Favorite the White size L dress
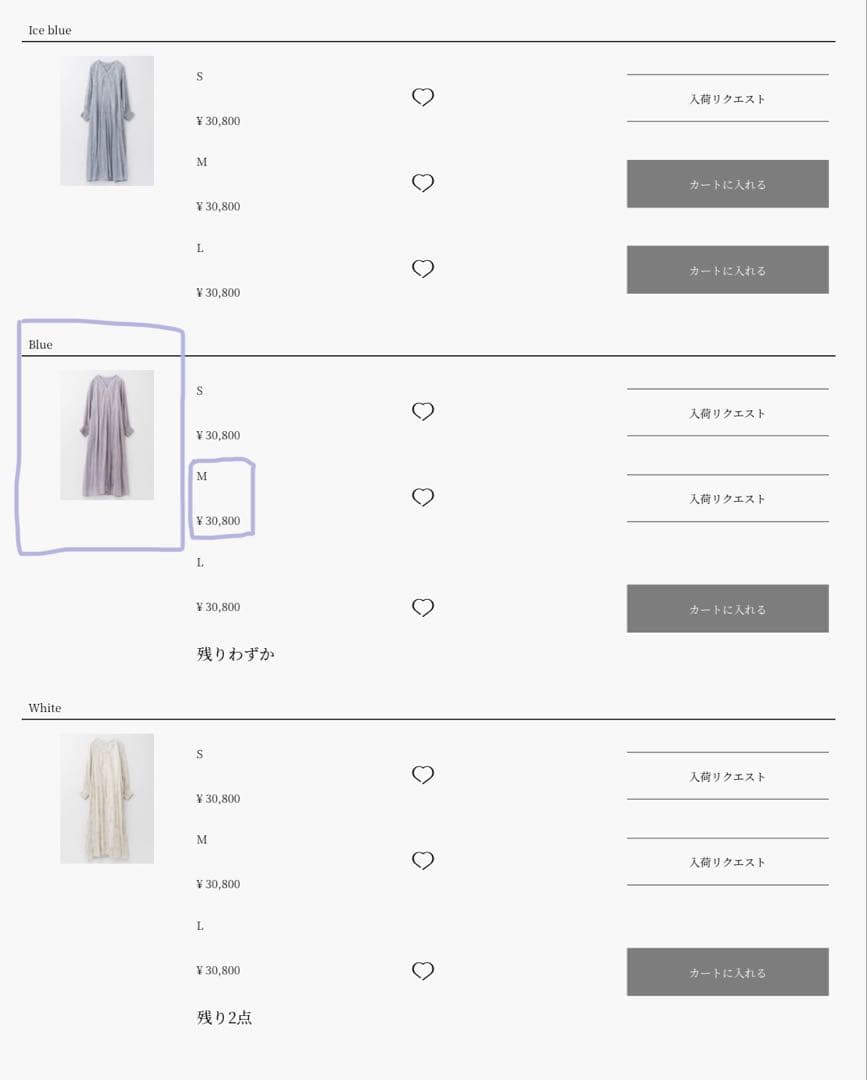The height and width of the screenshot is (1080, 867). coord(423,970)
